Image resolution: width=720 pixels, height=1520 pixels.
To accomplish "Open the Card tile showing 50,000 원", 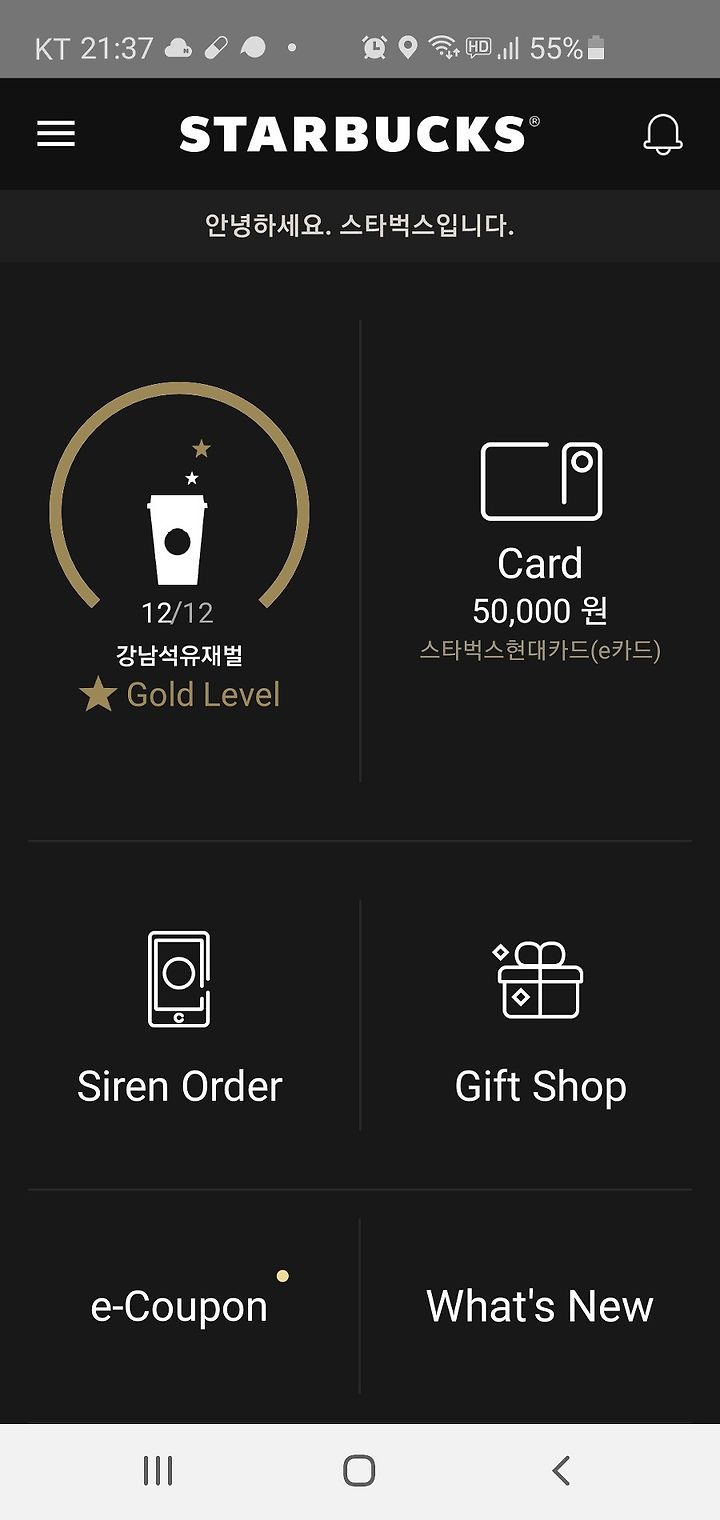I will click(540, 552).
